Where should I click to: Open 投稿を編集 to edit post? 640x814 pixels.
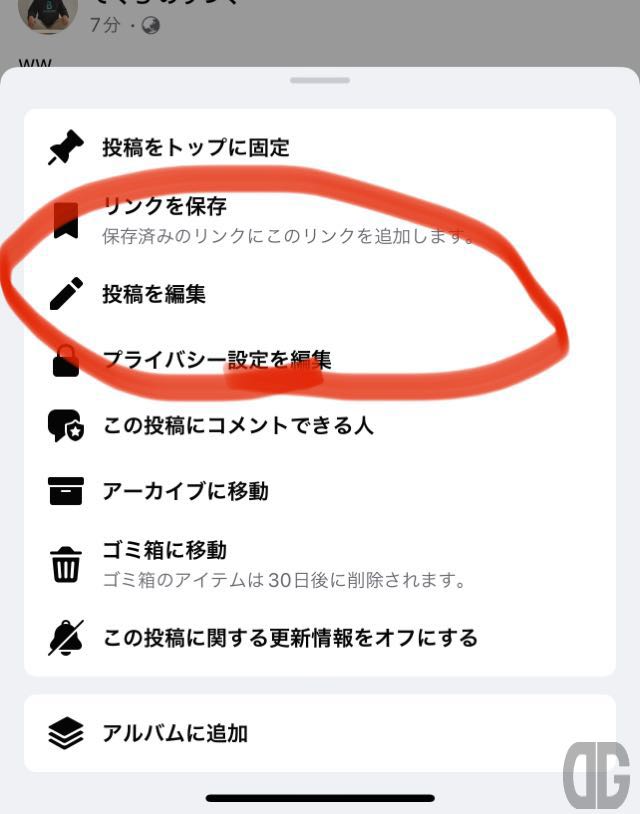point(154,295)
